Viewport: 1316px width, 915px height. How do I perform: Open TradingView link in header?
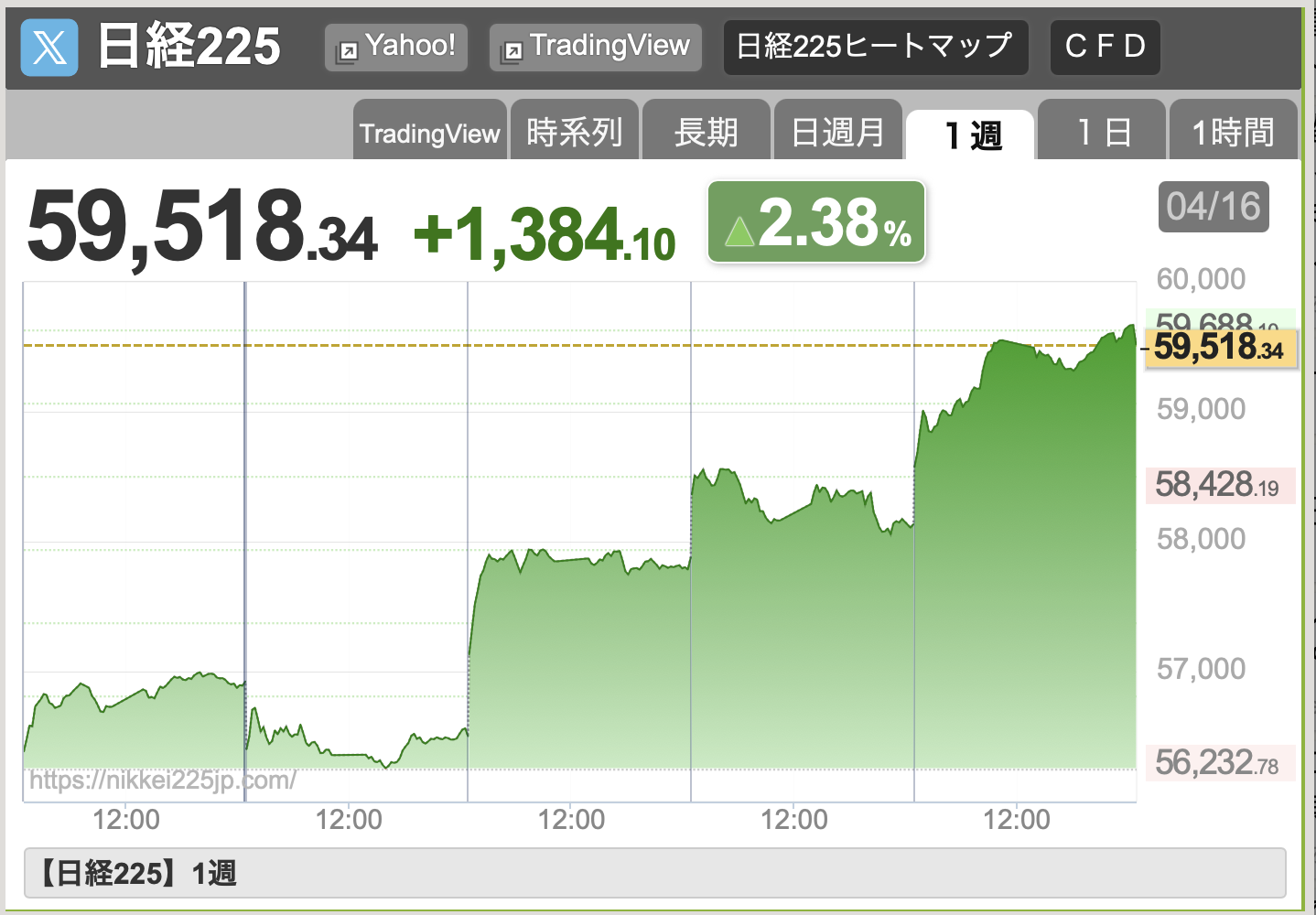pos(596,47)
